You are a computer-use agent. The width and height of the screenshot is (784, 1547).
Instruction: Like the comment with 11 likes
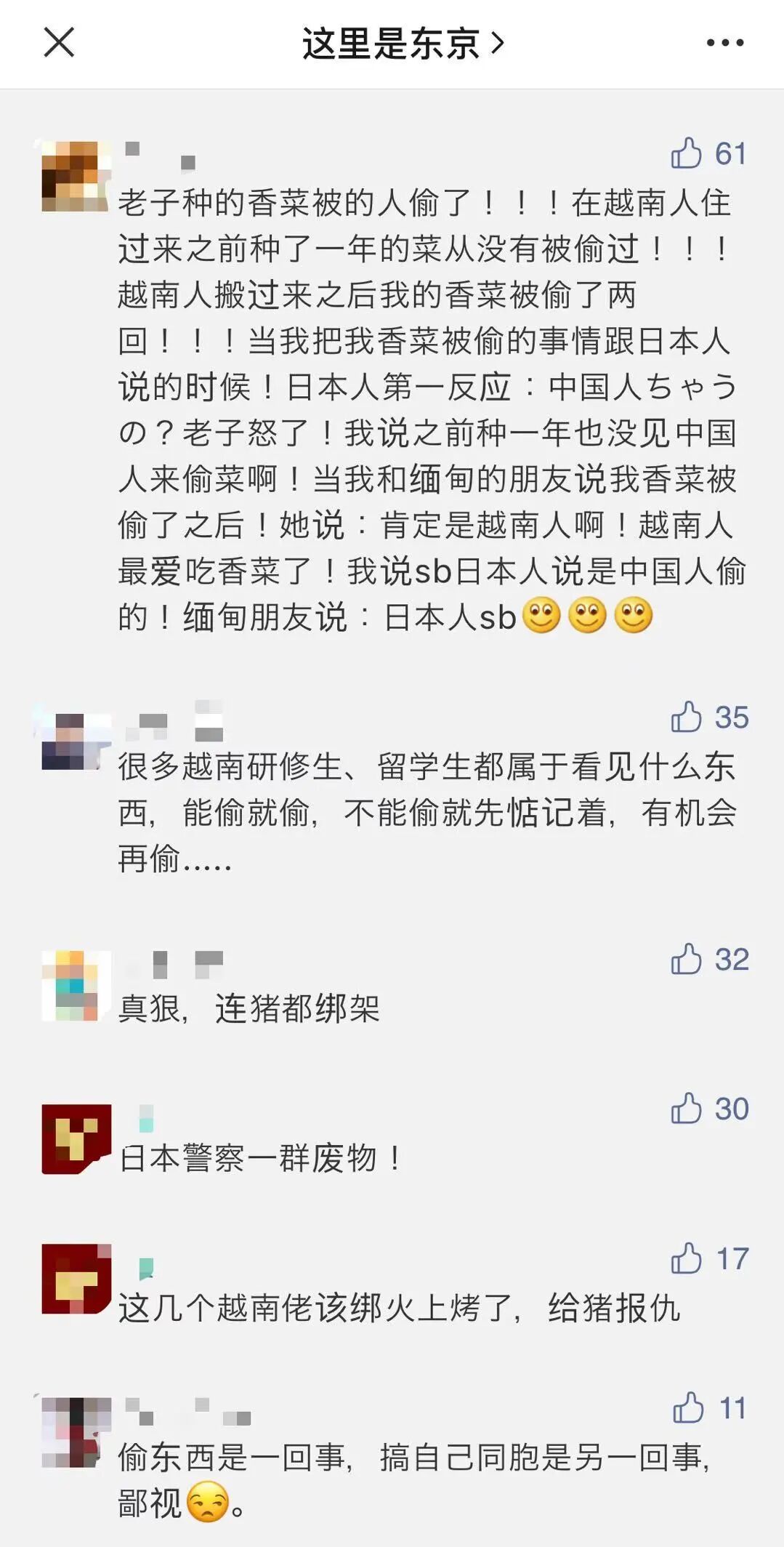(688, 1408)
